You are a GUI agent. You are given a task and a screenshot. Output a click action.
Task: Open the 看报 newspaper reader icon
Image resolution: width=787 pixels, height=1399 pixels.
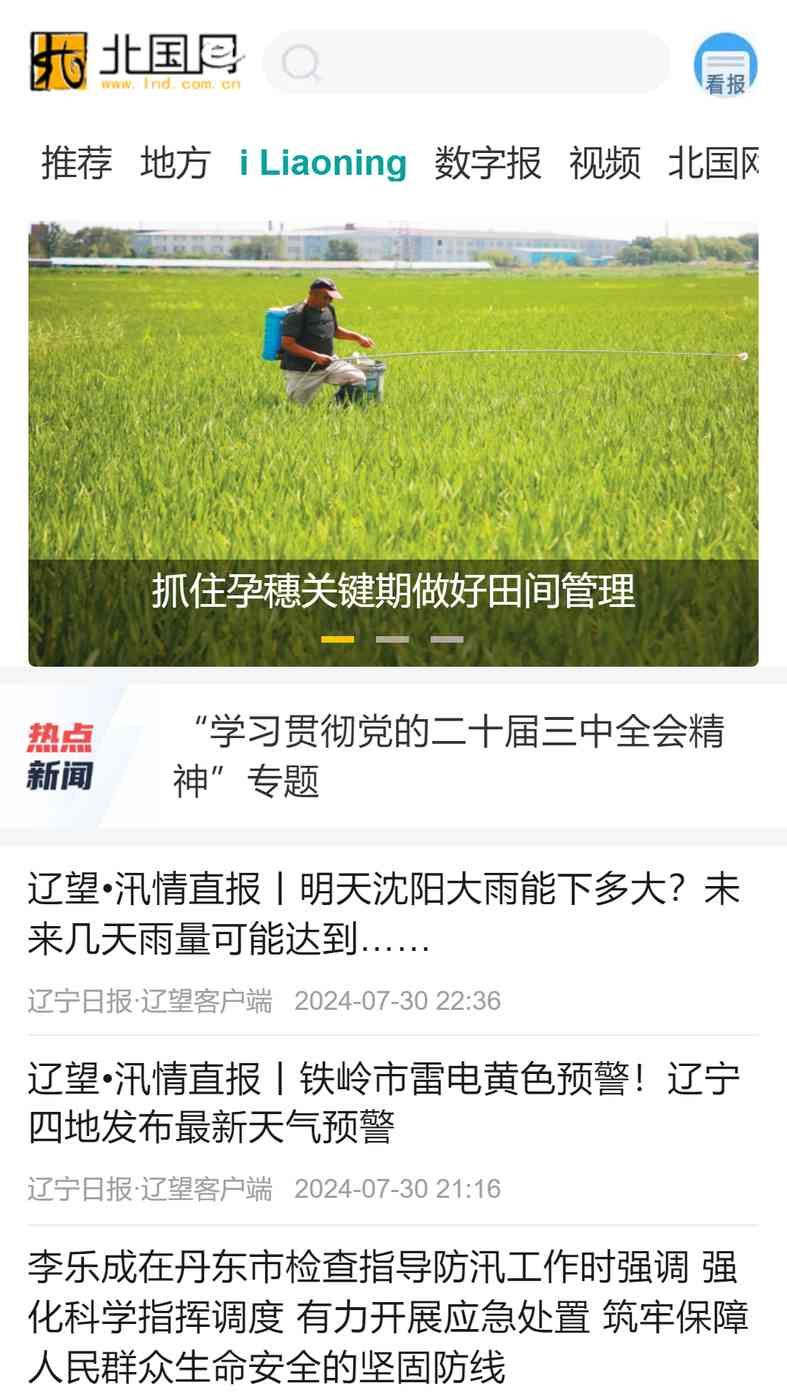(x=725, y=65)
